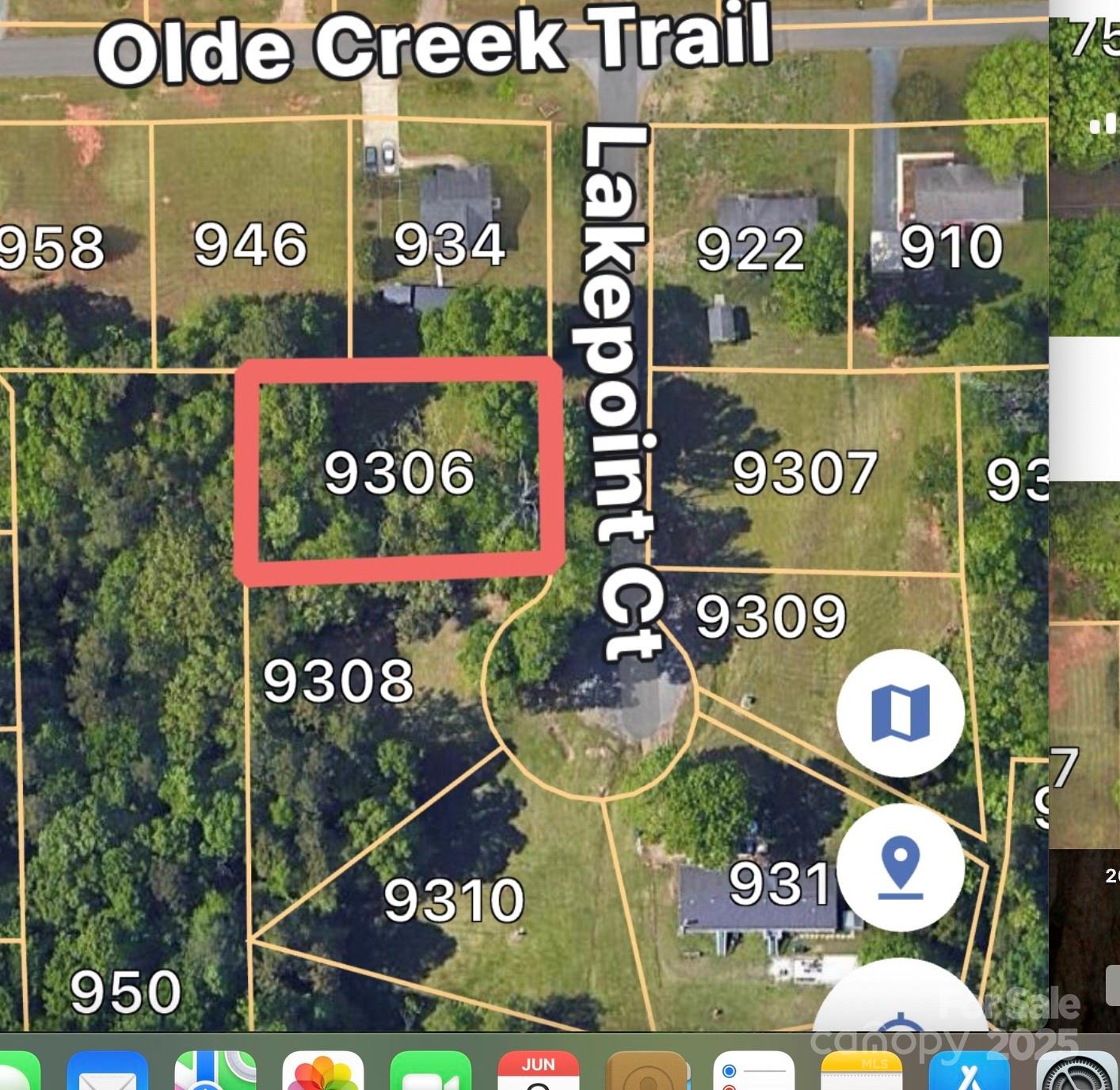
Task: Select parcel 9308 on the map
Action: 338,680
